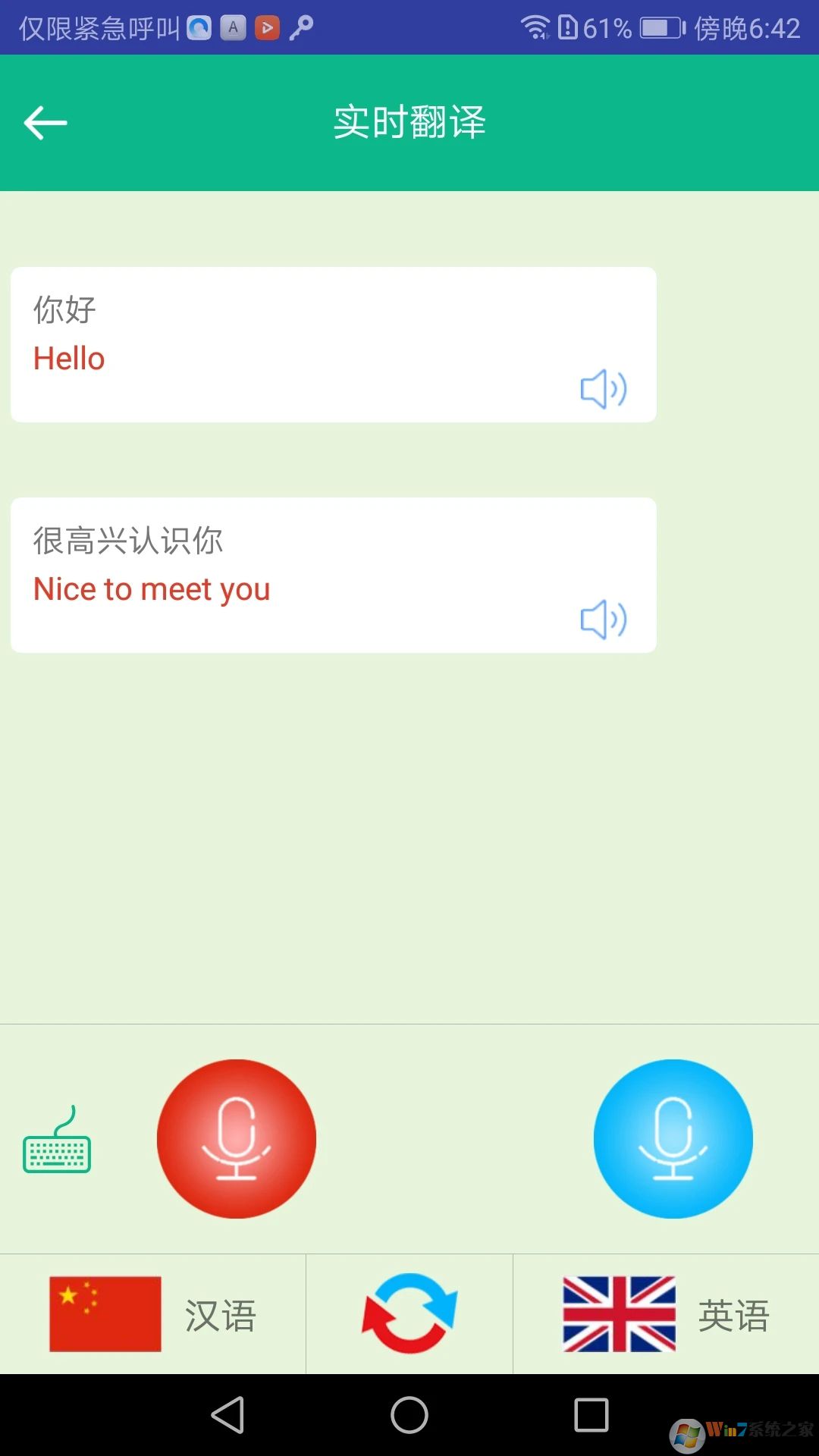Play audio for the Hello translation

tap(604, 389)
